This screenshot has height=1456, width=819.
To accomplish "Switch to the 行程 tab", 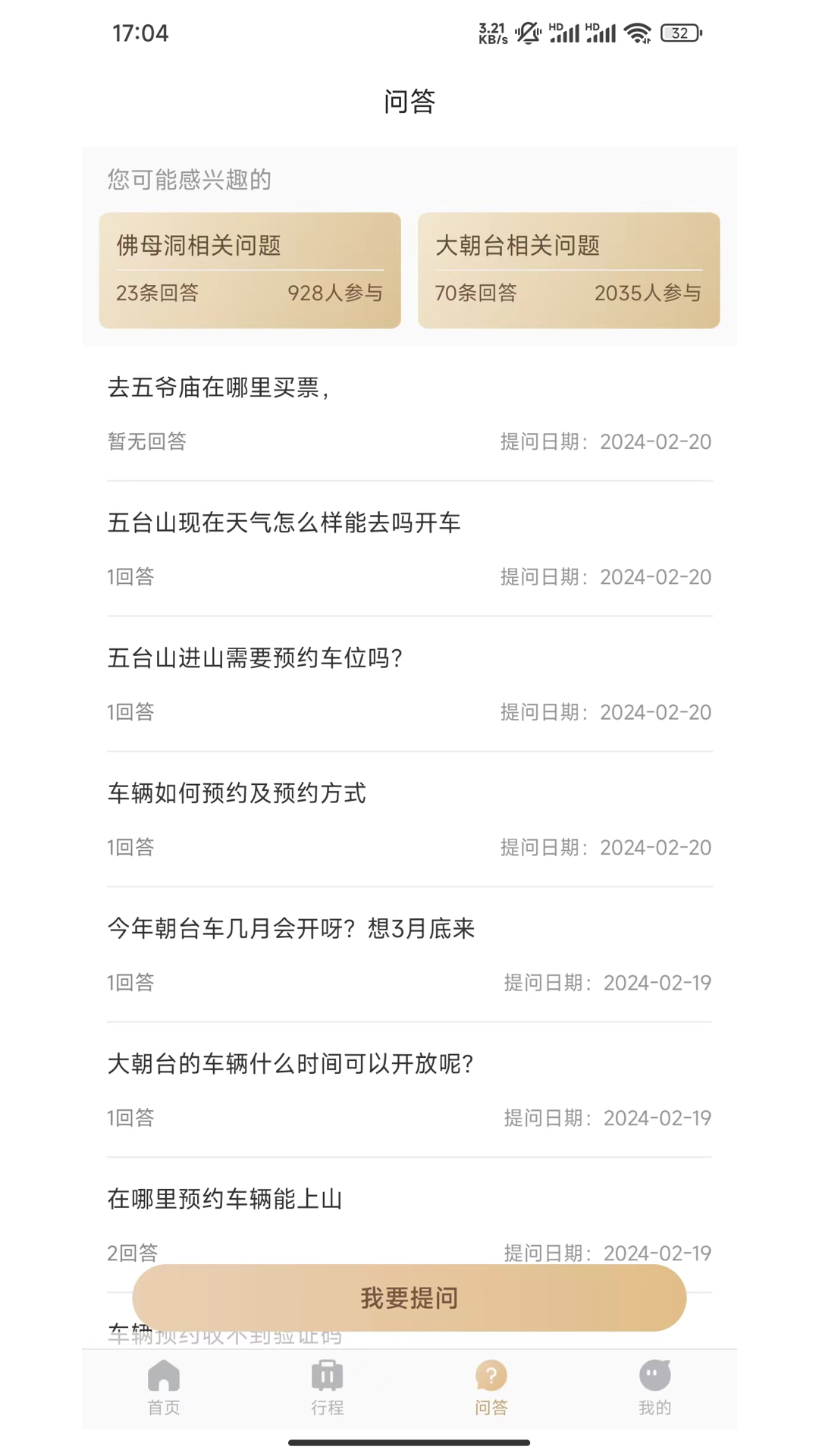I will 328,1388.
